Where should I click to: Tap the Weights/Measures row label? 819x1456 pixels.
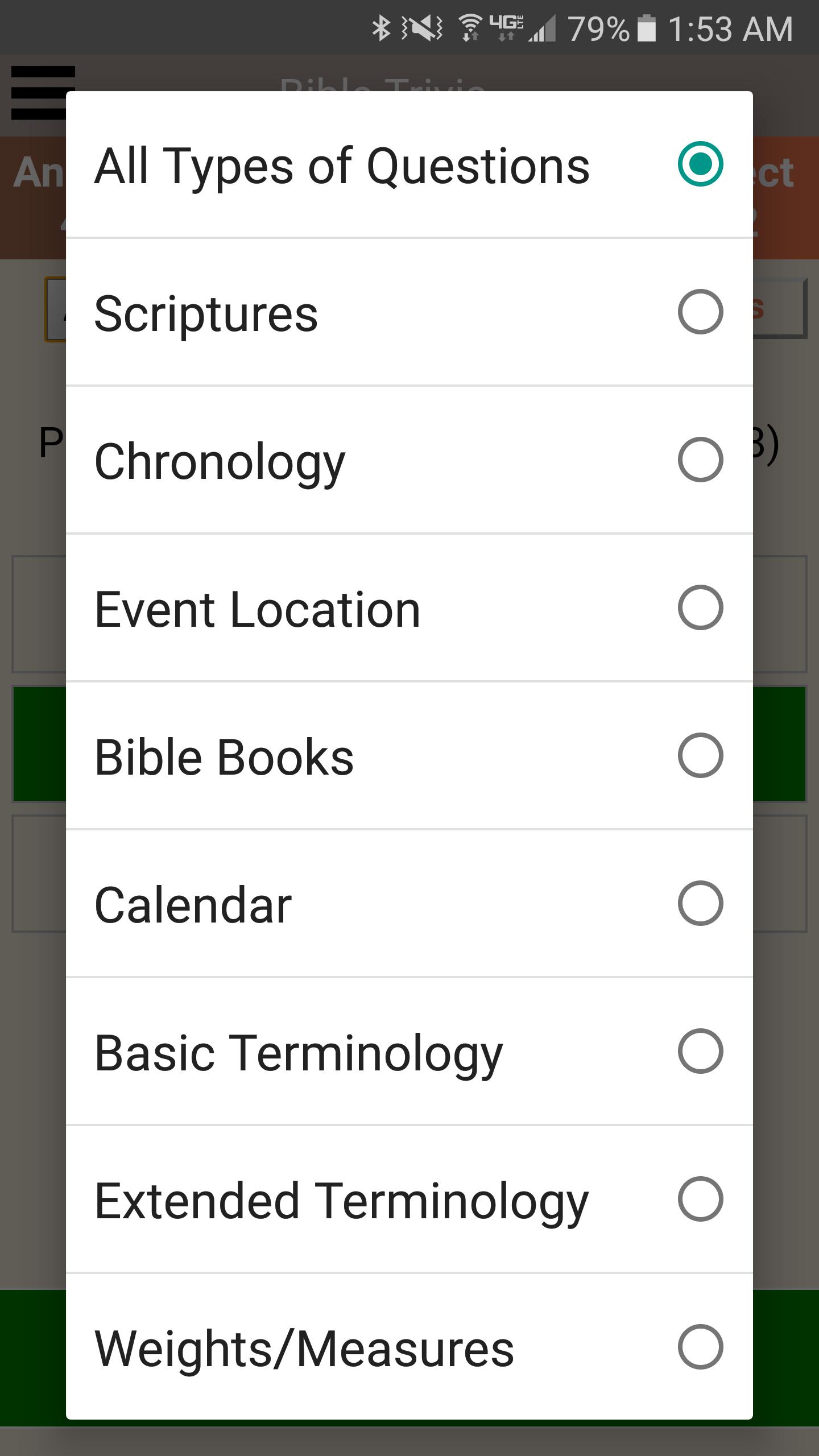pyautogui.click(x=305, y=1347)
